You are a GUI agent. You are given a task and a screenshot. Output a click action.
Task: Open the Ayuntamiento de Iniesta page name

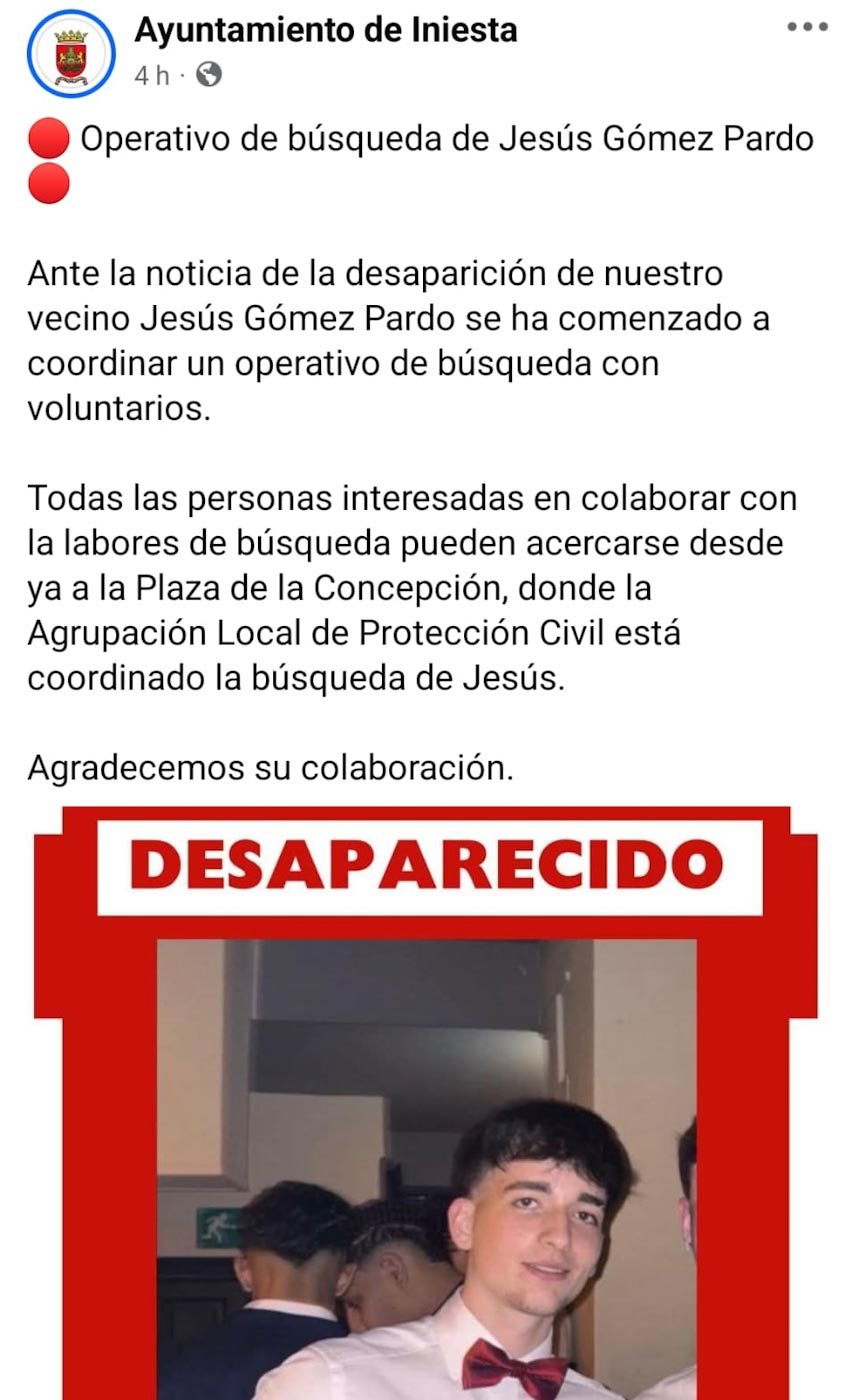[x=325, y=30]
